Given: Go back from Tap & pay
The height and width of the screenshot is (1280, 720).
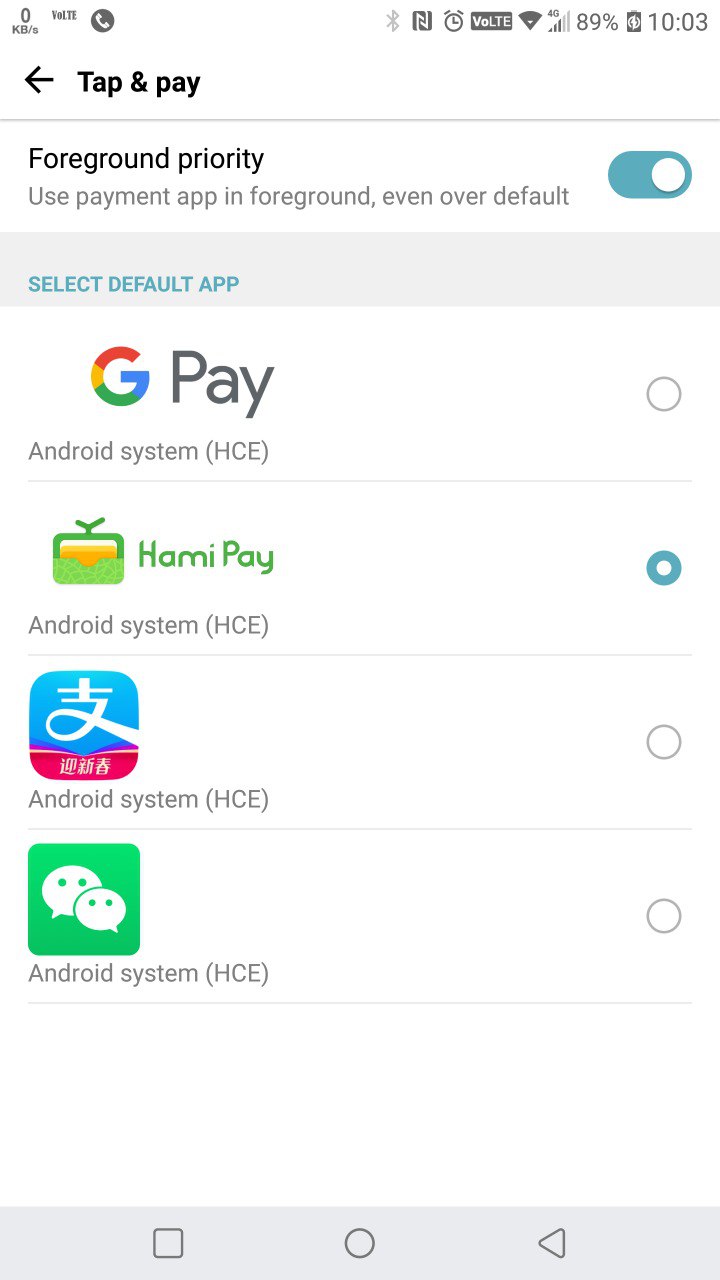Looking at the screenshot, I should click(39, 81).
